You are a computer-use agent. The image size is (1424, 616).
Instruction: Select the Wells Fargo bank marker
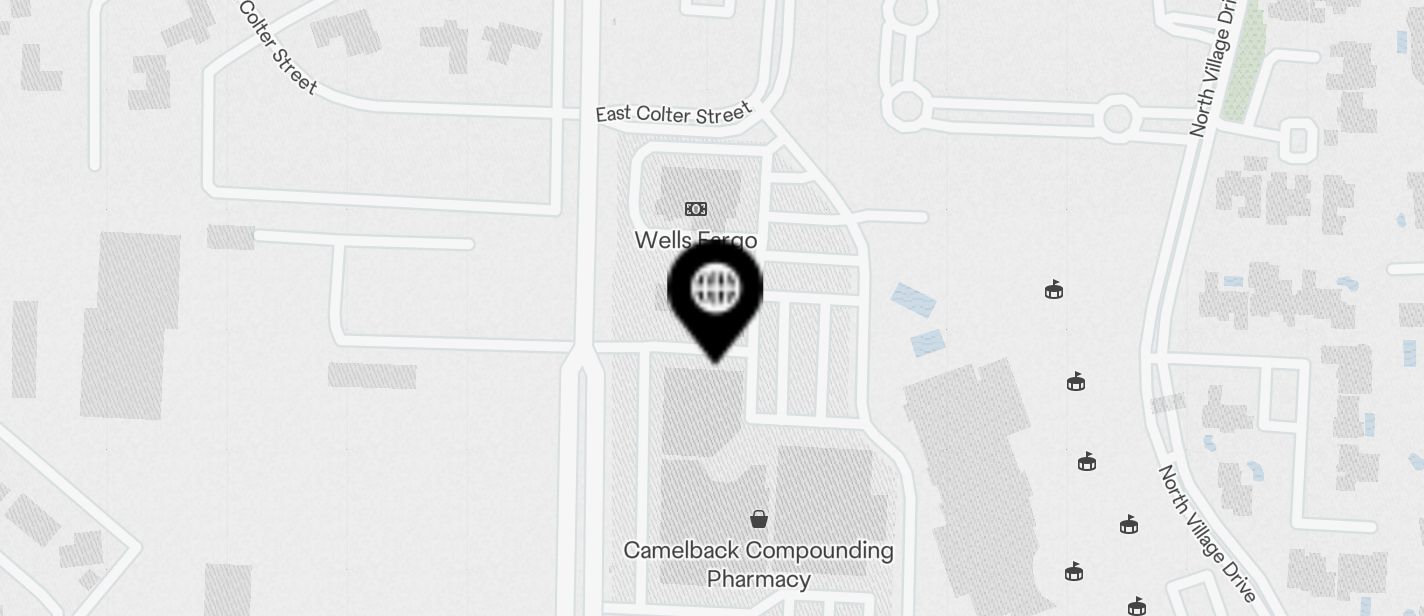(695, 209)
